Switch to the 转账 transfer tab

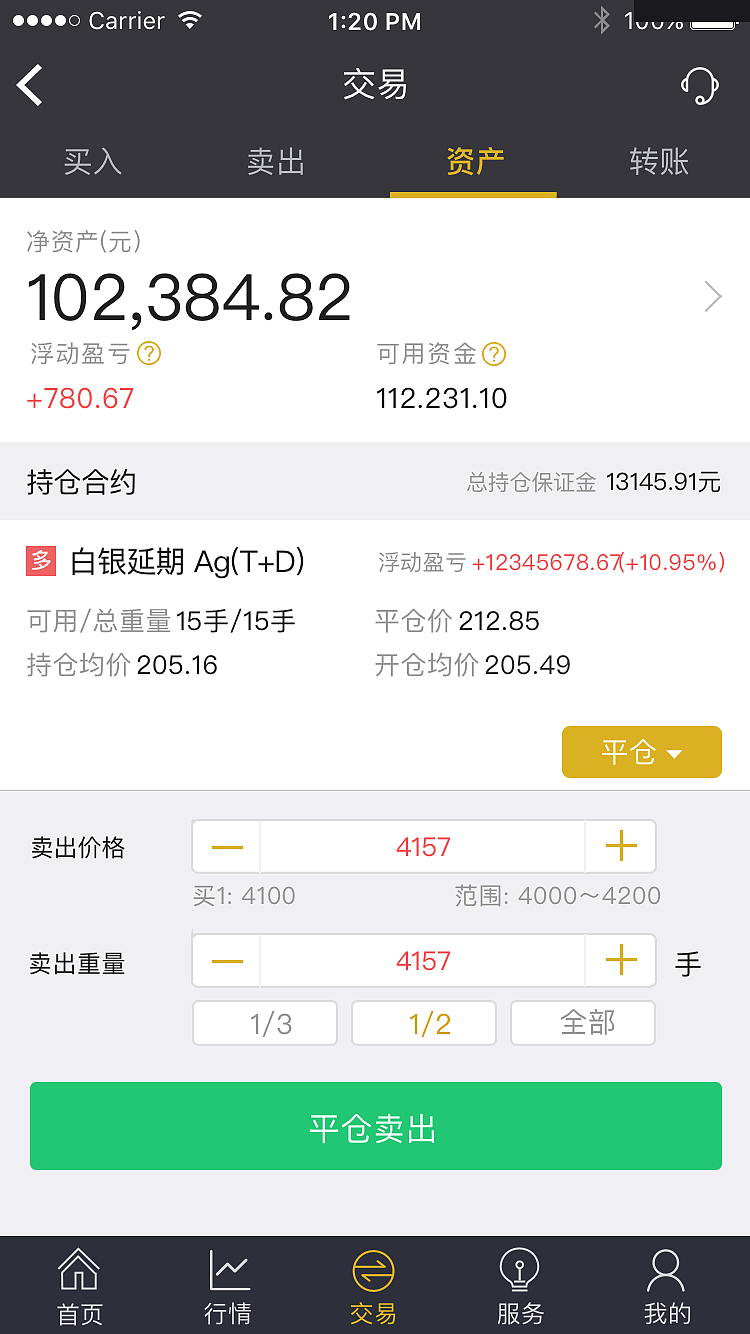658,162
